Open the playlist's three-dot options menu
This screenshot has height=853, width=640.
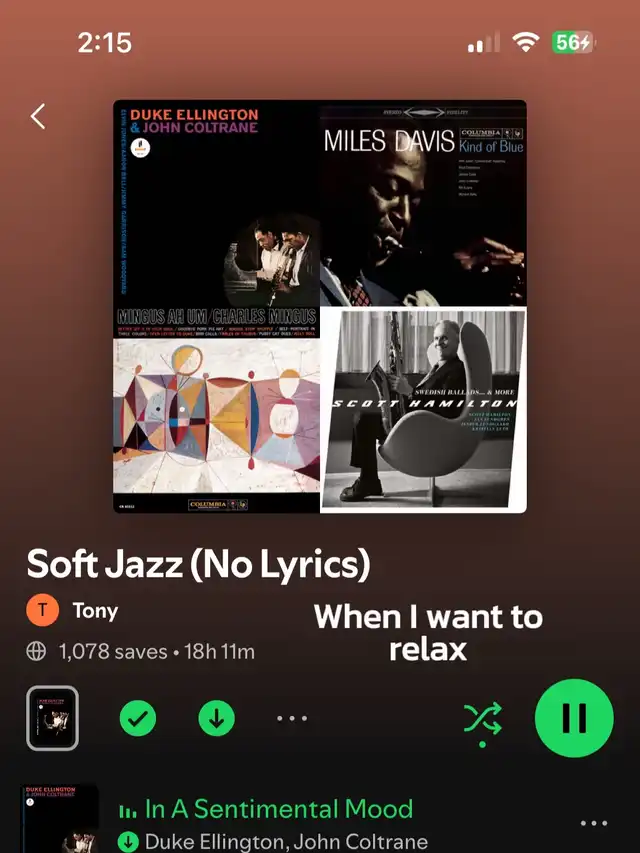click(x=292, y=718)
